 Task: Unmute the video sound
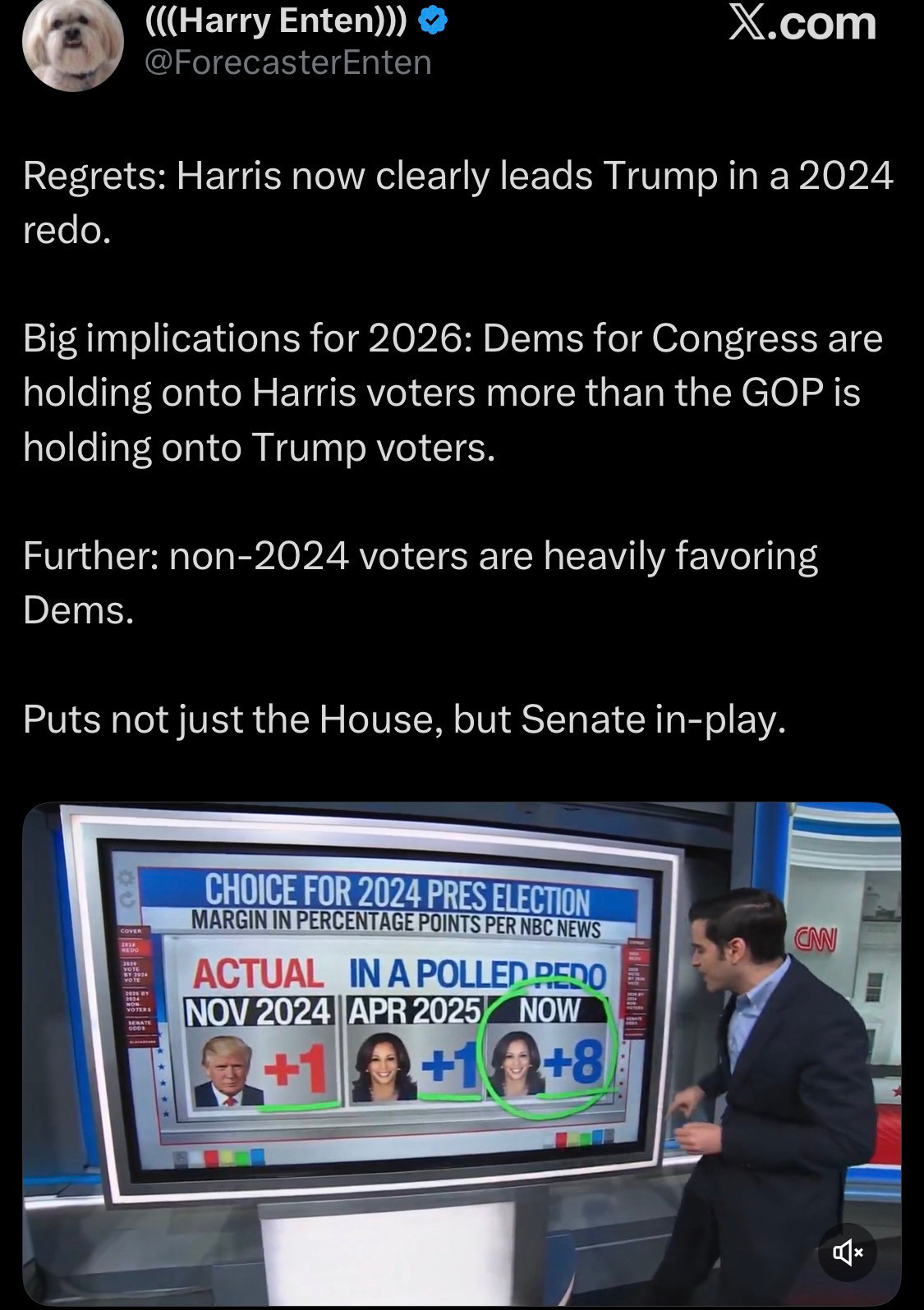pyautogui.click(x=848, y=1253)
